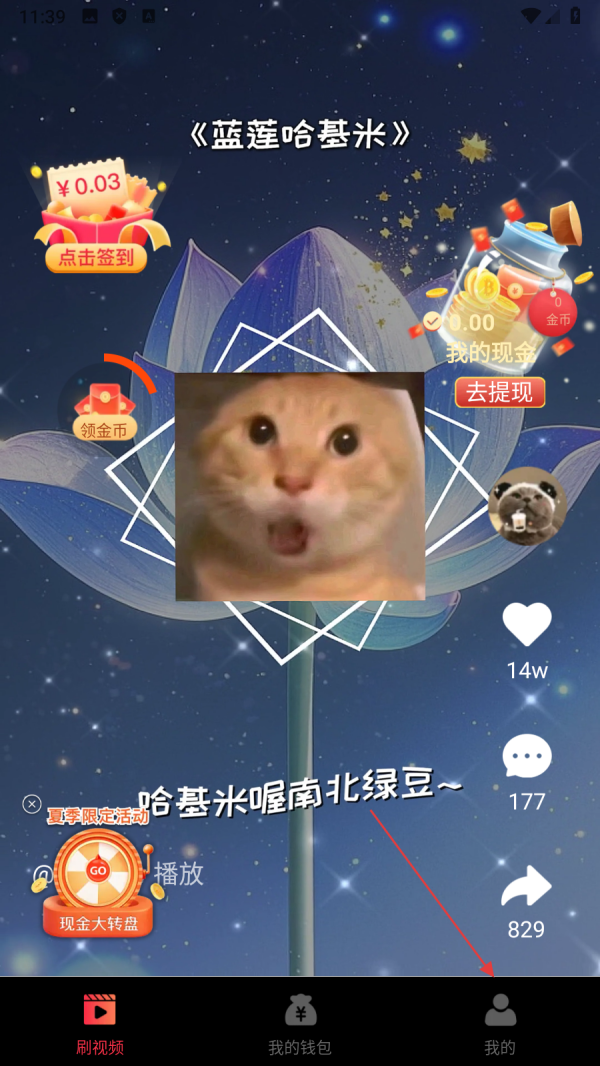Select the 刷视频 tab
Viewport: 600px width, 1066px height.
tap(99, 1022)
